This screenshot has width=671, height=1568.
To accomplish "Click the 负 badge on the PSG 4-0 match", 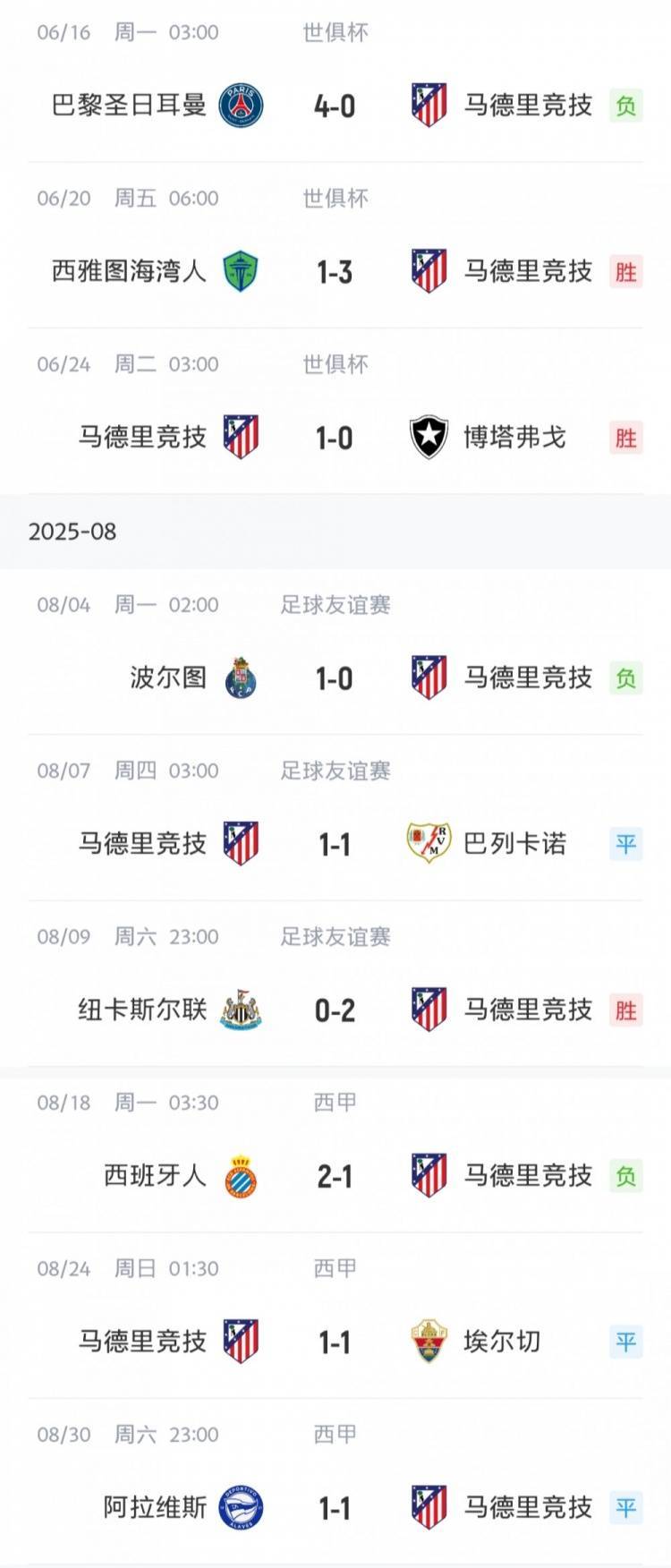I will pyautogui.click(x=626, y=107).
